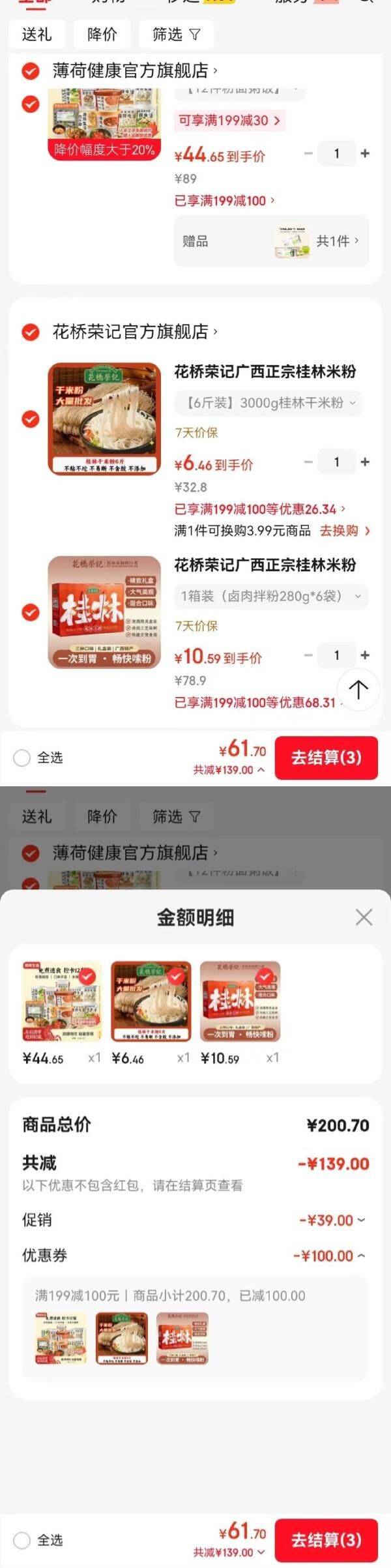Open 花桥荣记官方旗舰店 store page
Image resolution: width=391 pixels, height=1568 pixels.
[x=135, y=332]
